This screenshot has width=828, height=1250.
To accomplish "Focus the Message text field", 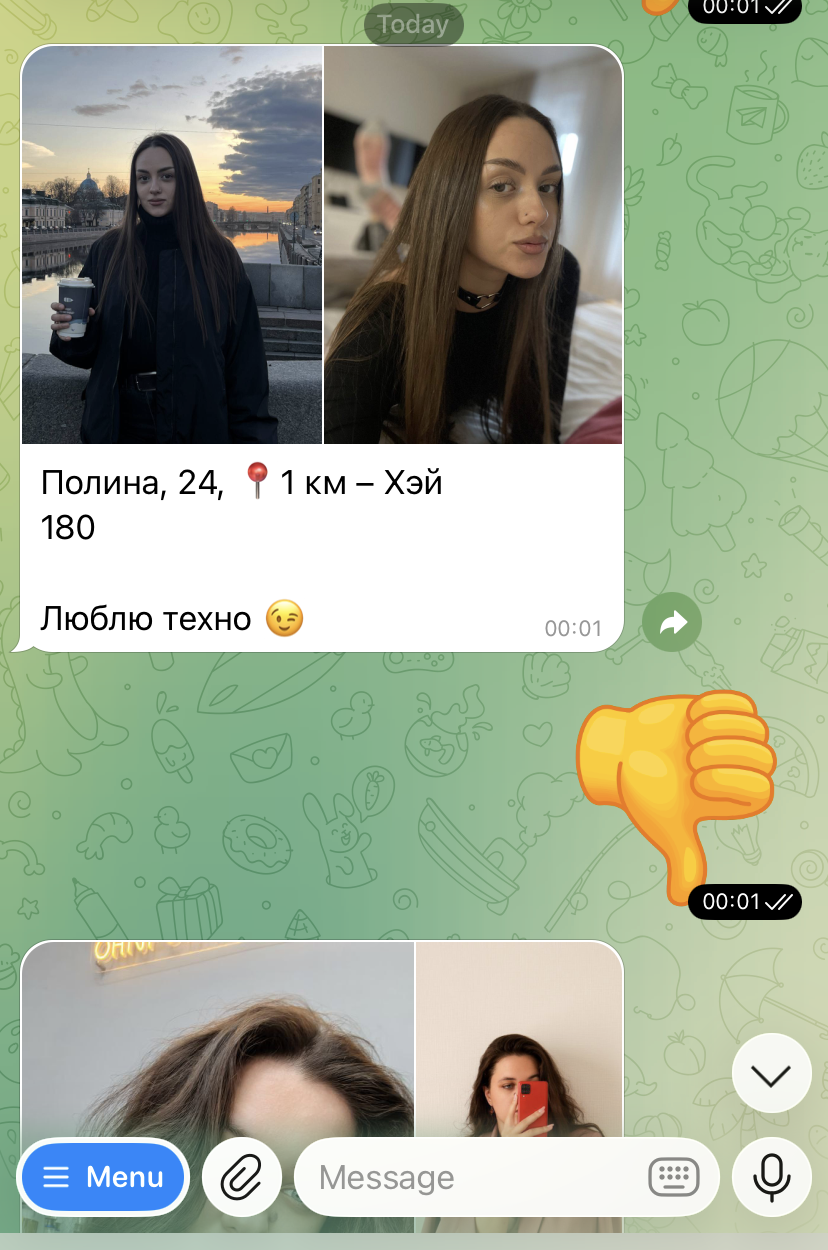I will point(470,1177).
